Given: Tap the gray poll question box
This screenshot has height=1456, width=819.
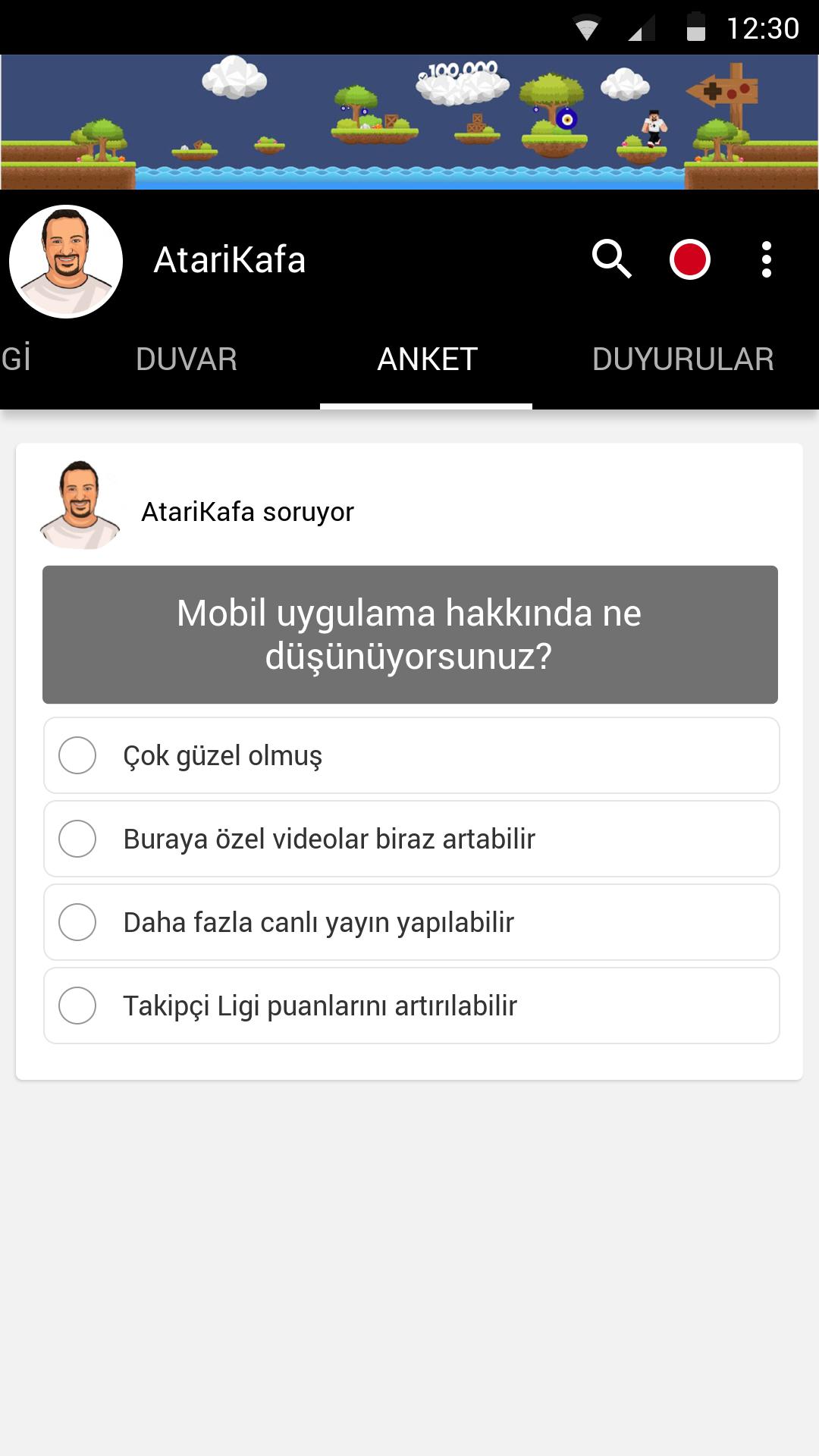Looking at the screenshot, I should (x=409, y=632).
